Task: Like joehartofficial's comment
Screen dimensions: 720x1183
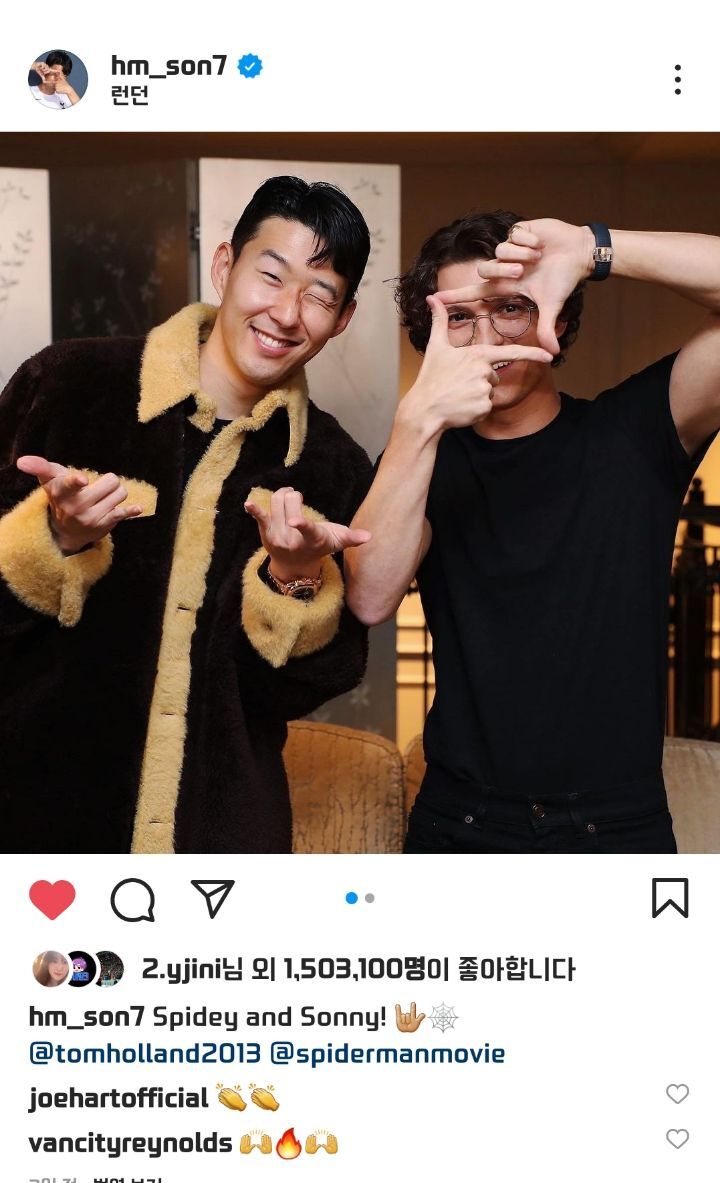Action: click(677, 1094)
